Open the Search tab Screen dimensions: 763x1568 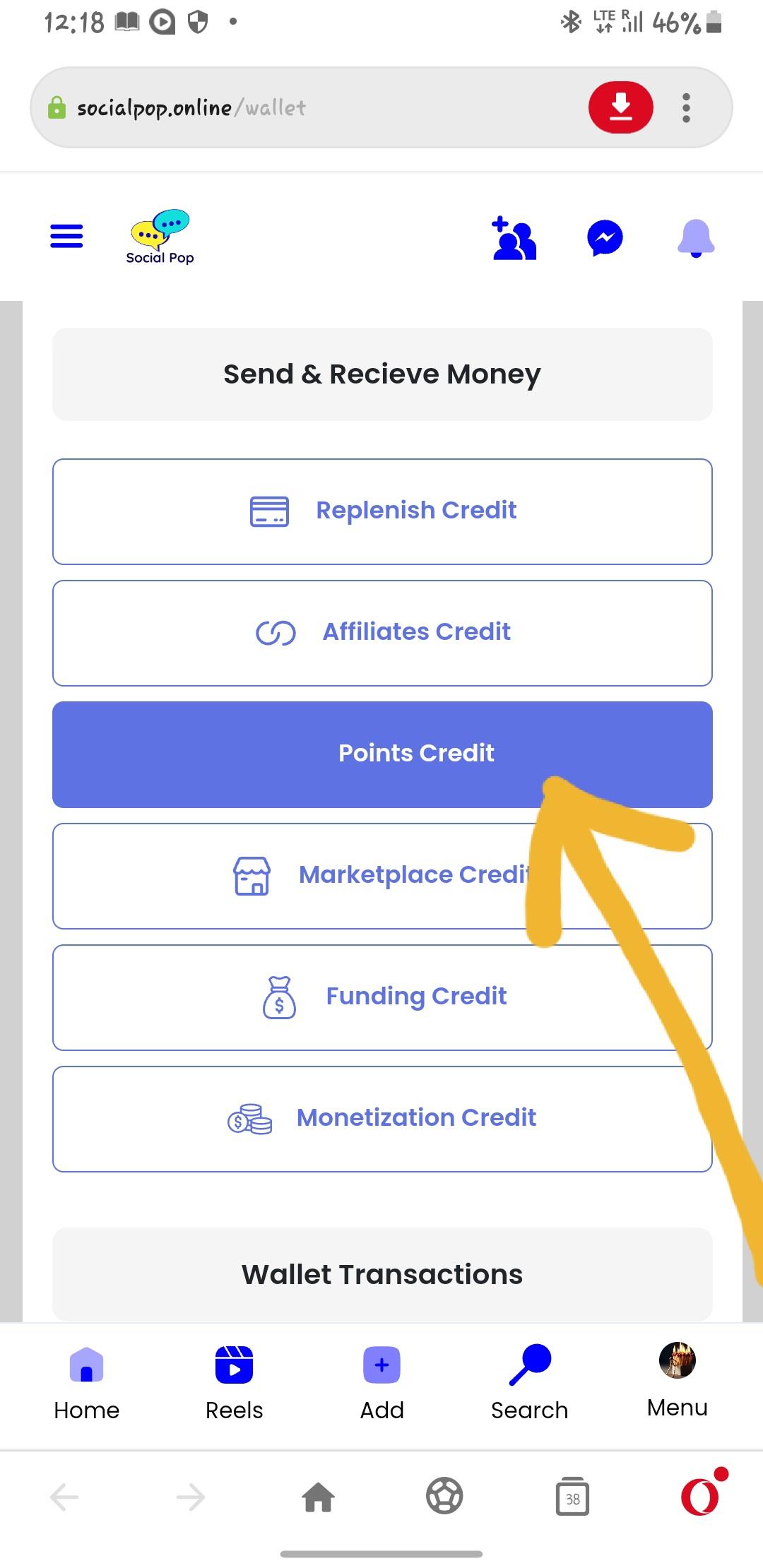tap(530, 1382)
